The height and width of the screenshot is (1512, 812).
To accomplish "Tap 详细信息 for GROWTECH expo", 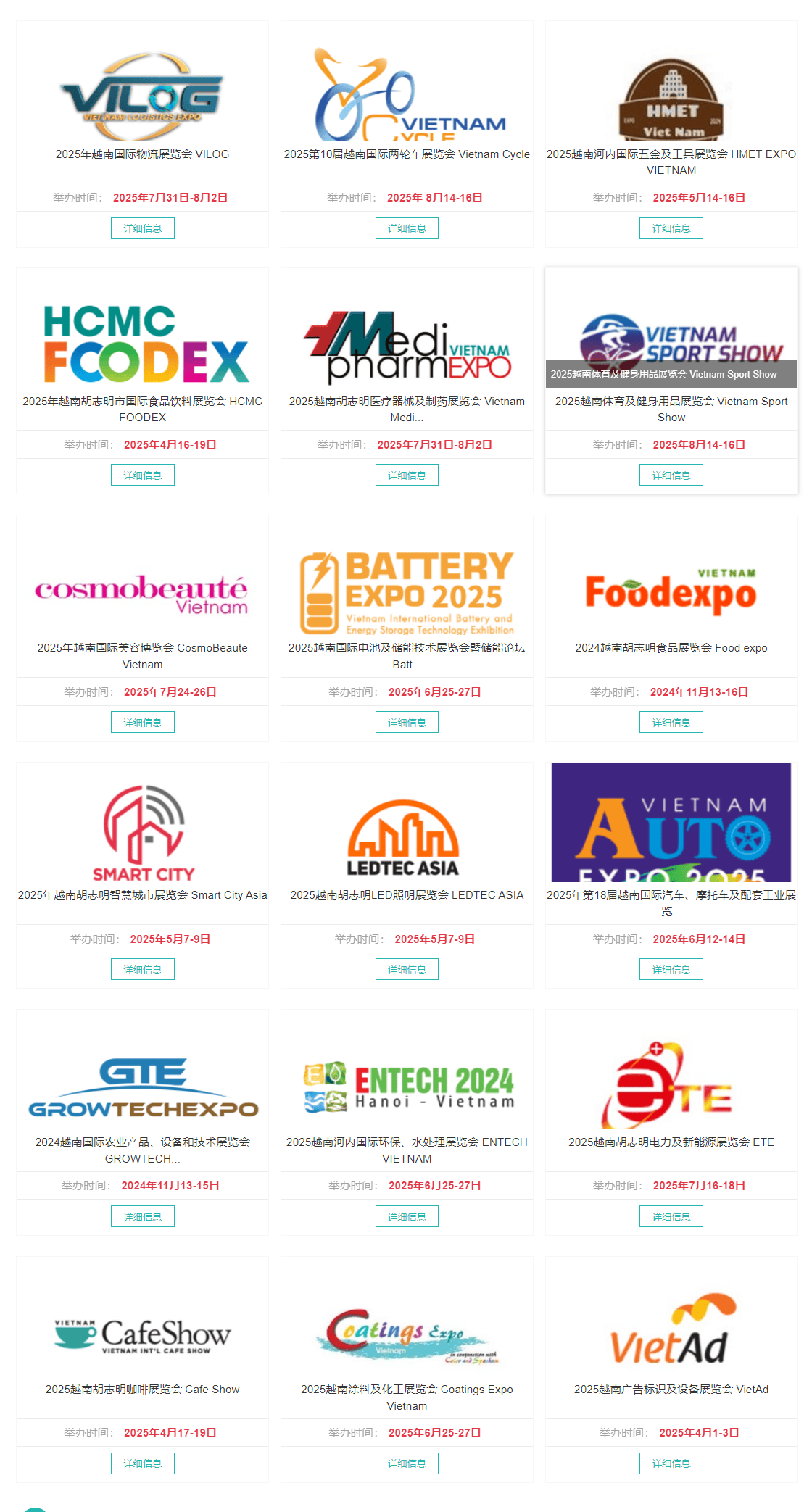I will (142, 1217).
